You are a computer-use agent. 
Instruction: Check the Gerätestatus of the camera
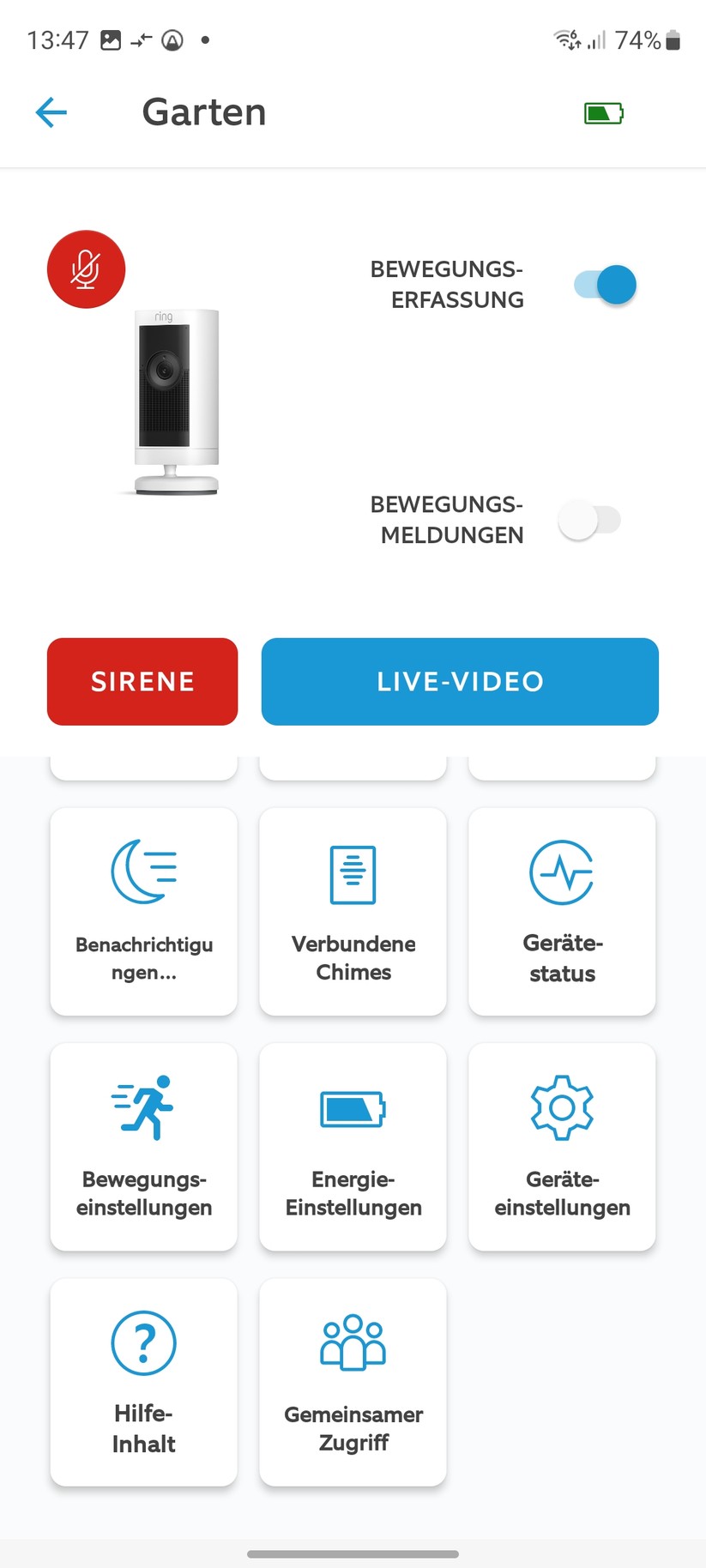click(561, 912)
